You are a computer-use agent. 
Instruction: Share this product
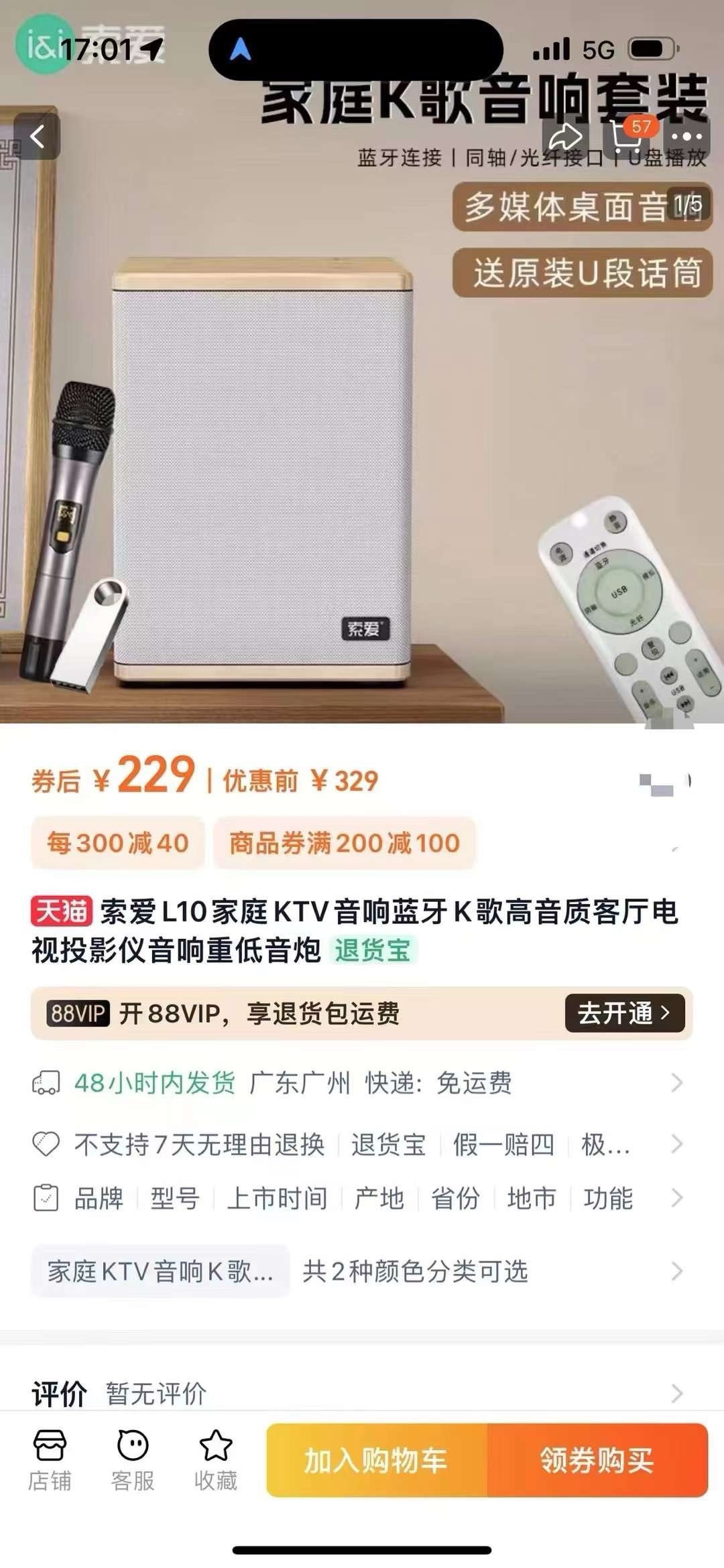[565, 137]
